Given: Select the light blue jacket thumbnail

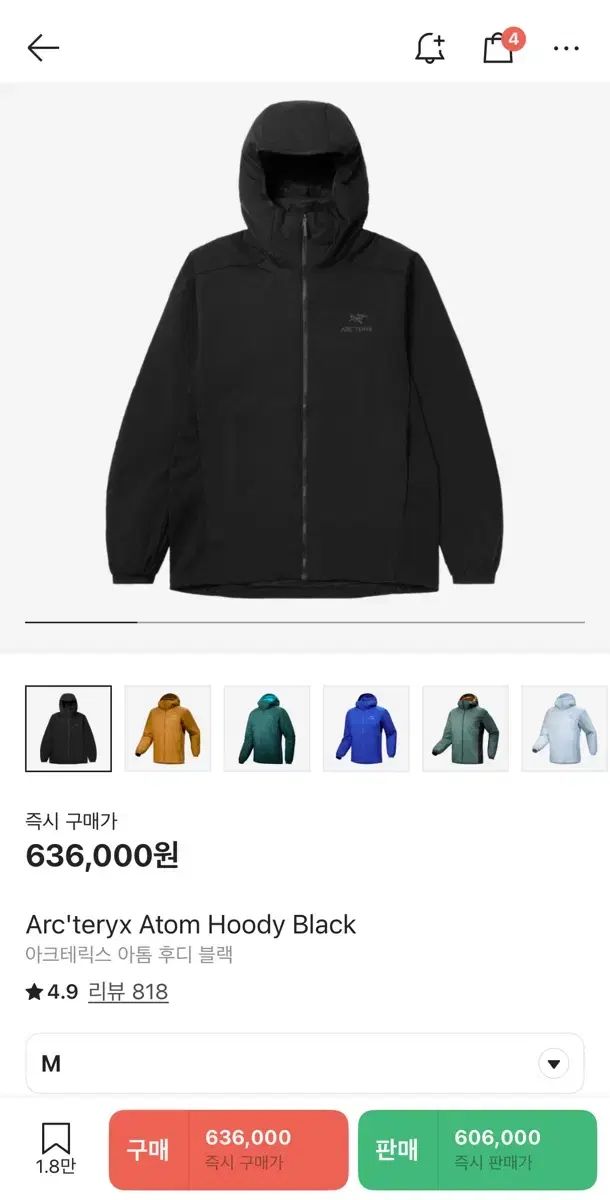Looking at the screenshot, I should point(565,728).
